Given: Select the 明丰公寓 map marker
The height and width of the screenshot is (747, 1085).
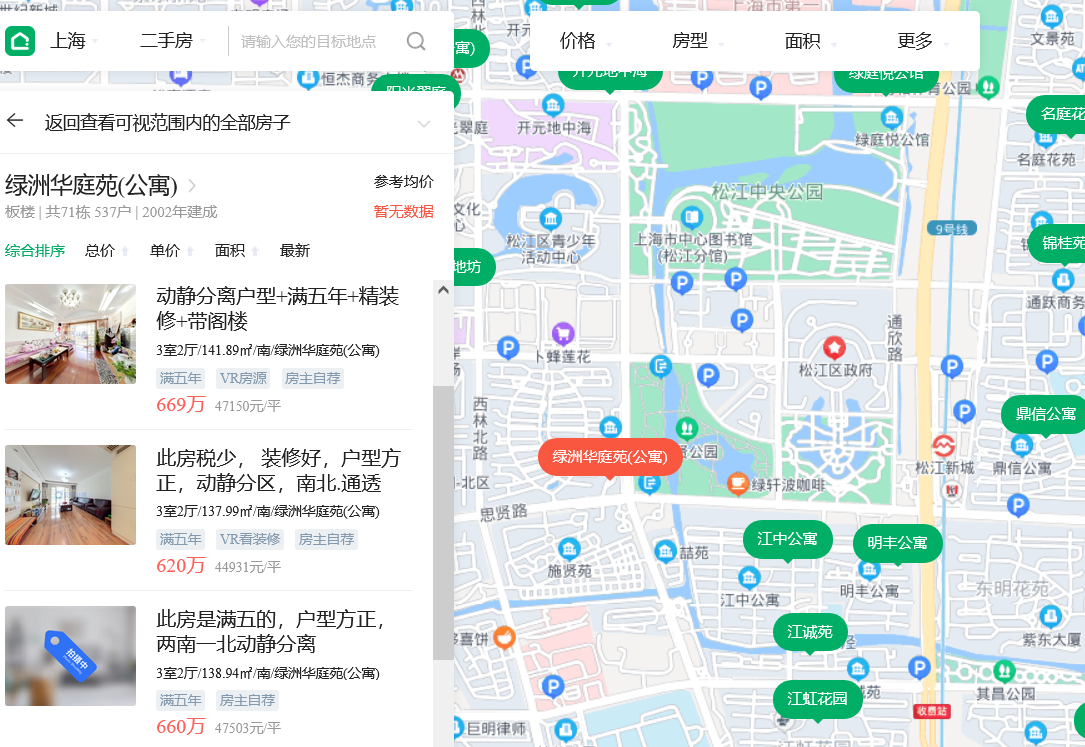Looking at the screenshot, I should tap(896, 543).
